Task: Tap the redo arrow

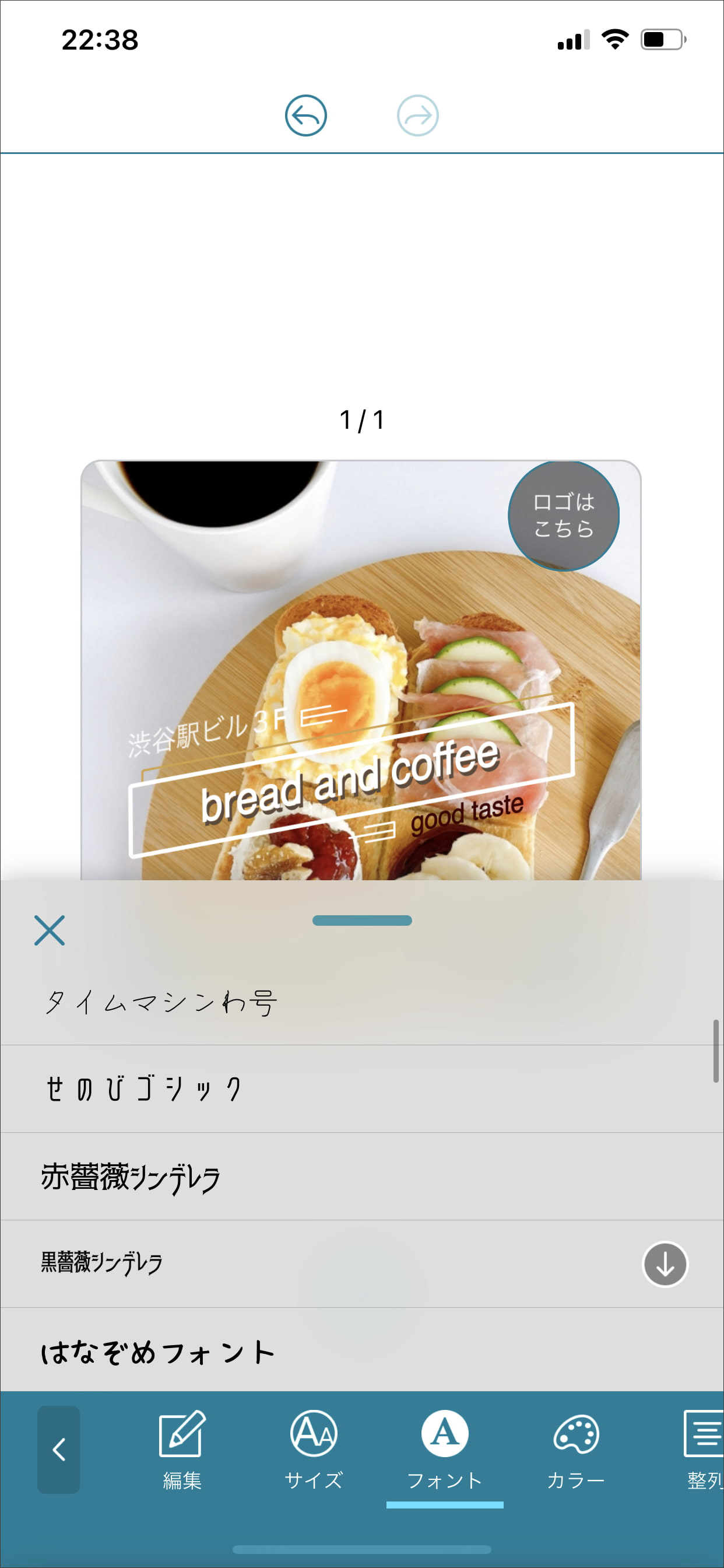Action: [417, 115]
